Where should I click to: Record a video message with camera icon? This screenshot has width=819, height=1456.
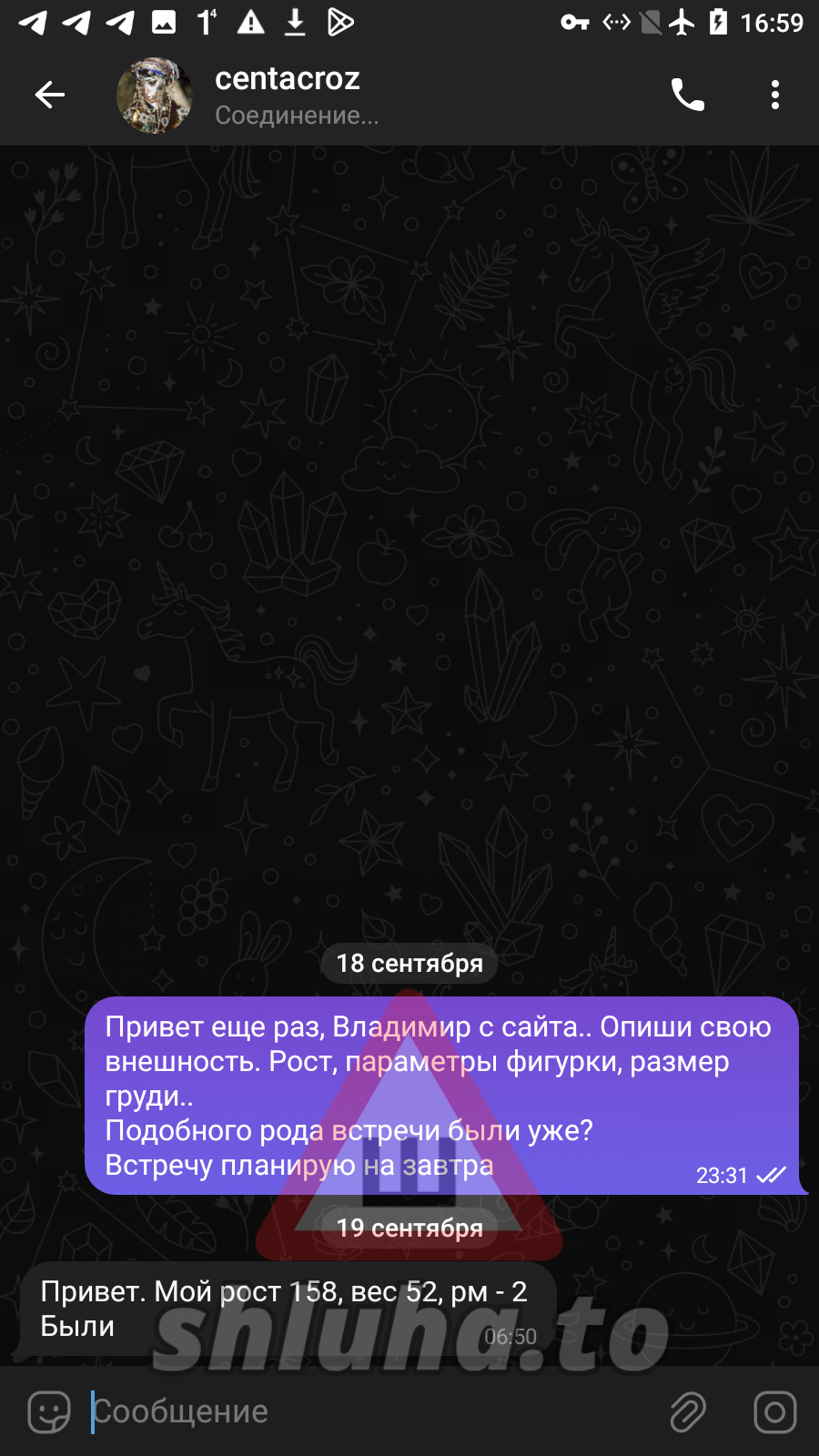(x=774, y=1412)
